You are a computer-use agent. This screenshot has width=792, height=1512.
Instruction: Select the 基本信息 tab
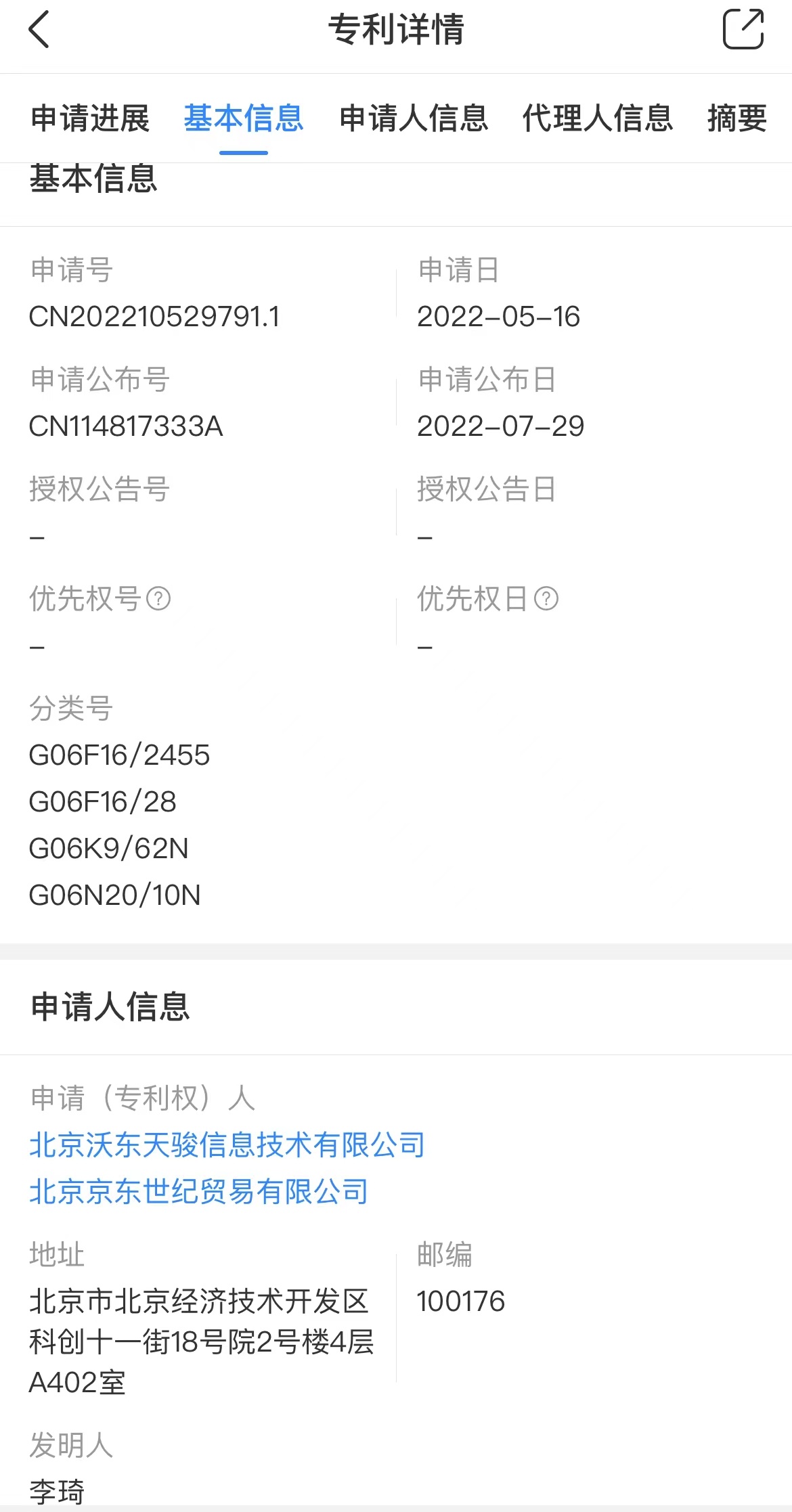point(244,118)
